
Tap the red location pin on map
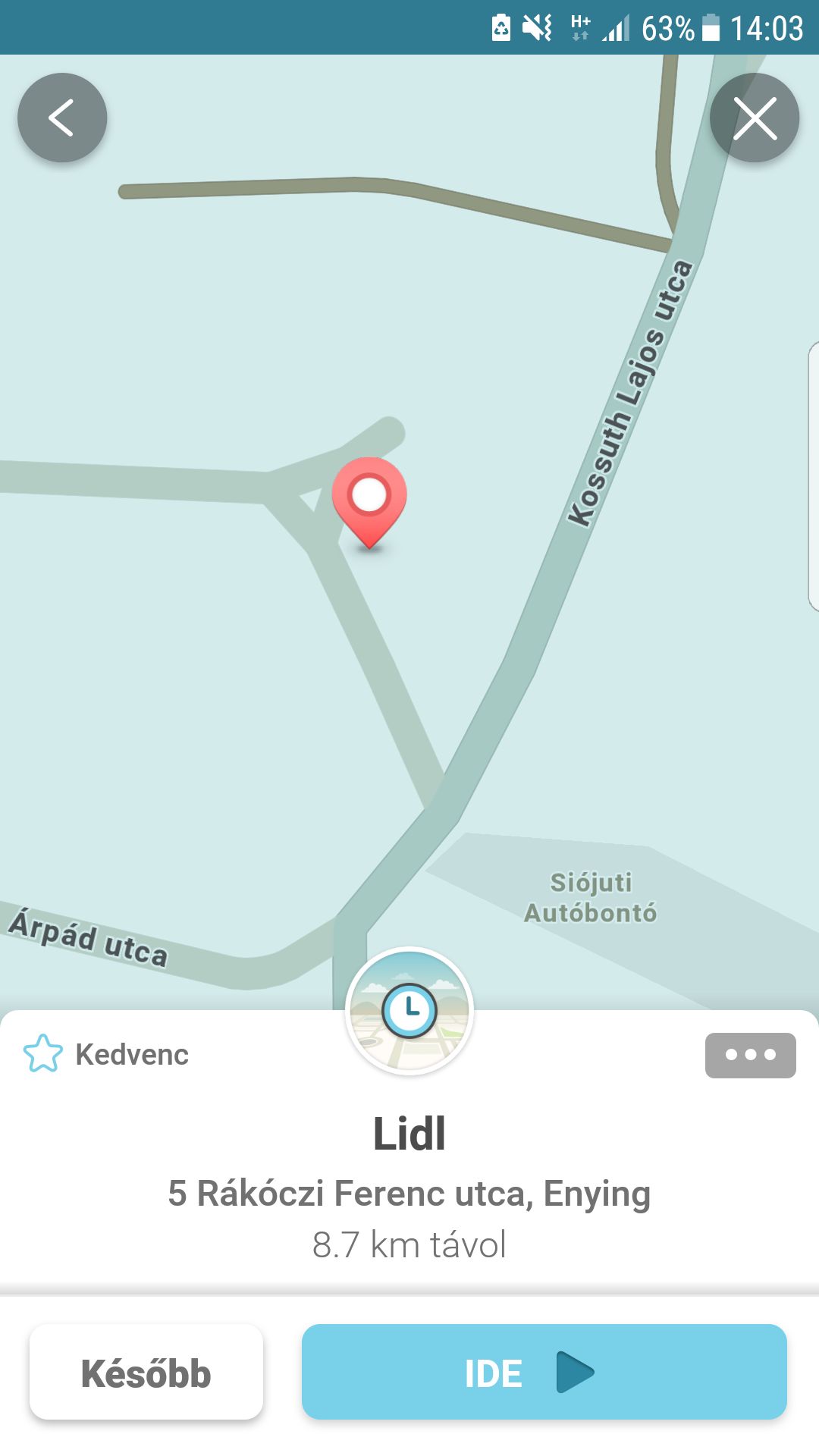tap(369, 502)
